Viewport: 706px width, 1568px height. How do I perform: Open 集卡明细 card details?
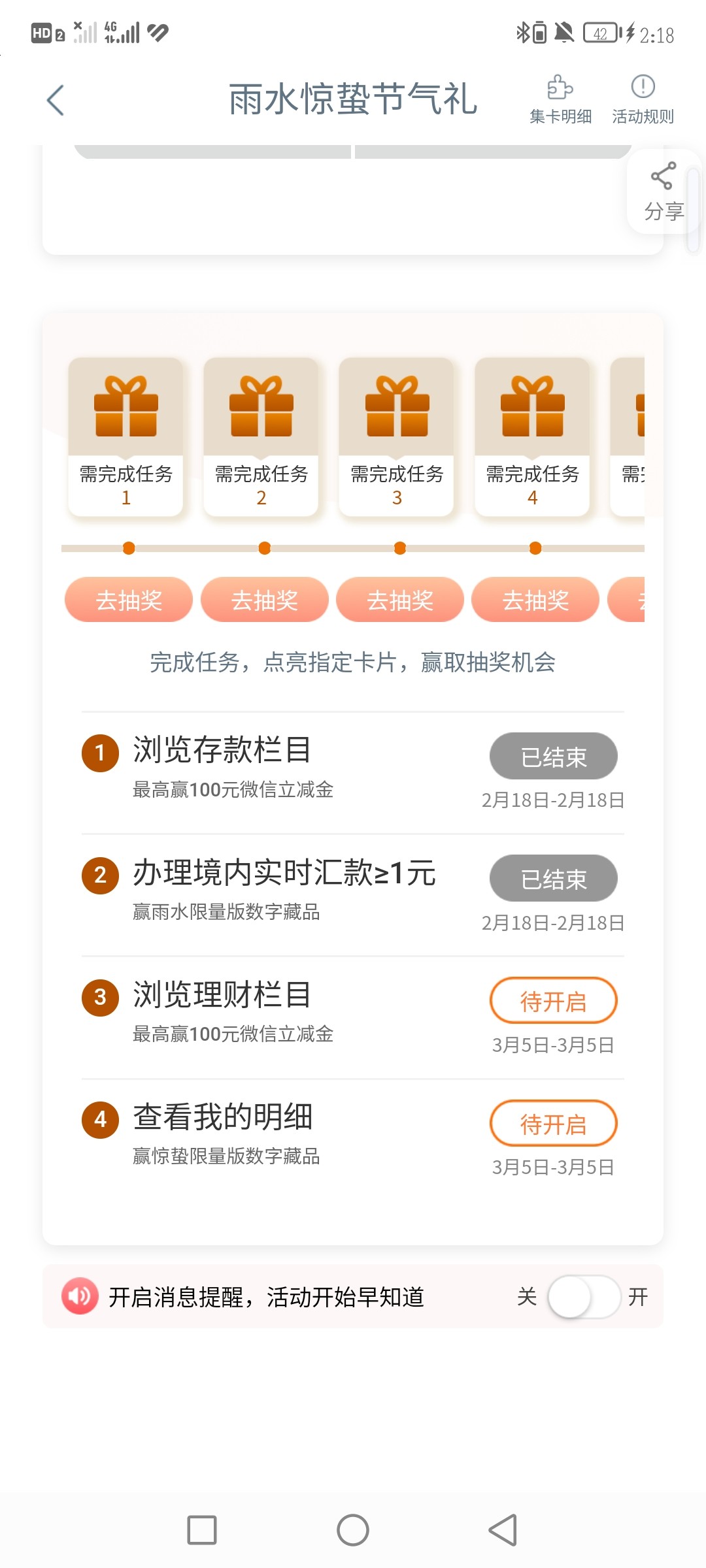tap(560, 99)
